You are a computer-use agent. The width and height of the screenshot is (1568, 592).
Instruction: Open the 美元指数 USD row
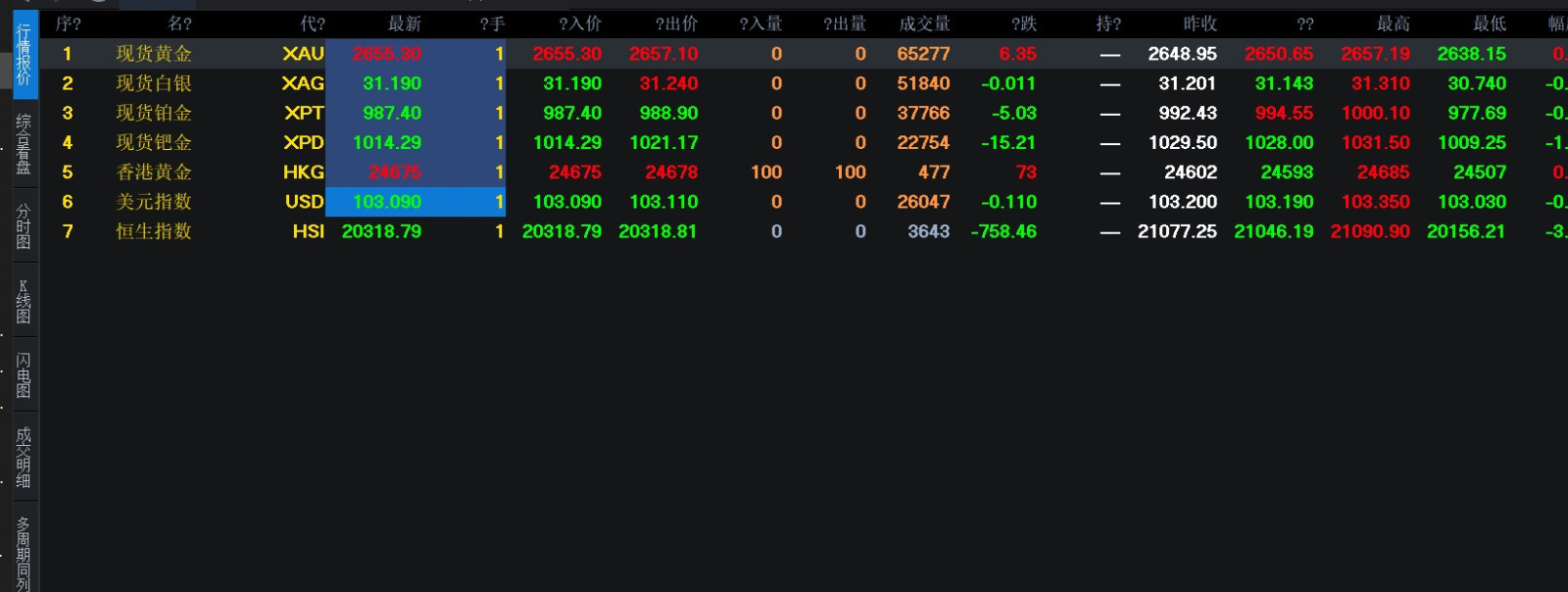154,202
